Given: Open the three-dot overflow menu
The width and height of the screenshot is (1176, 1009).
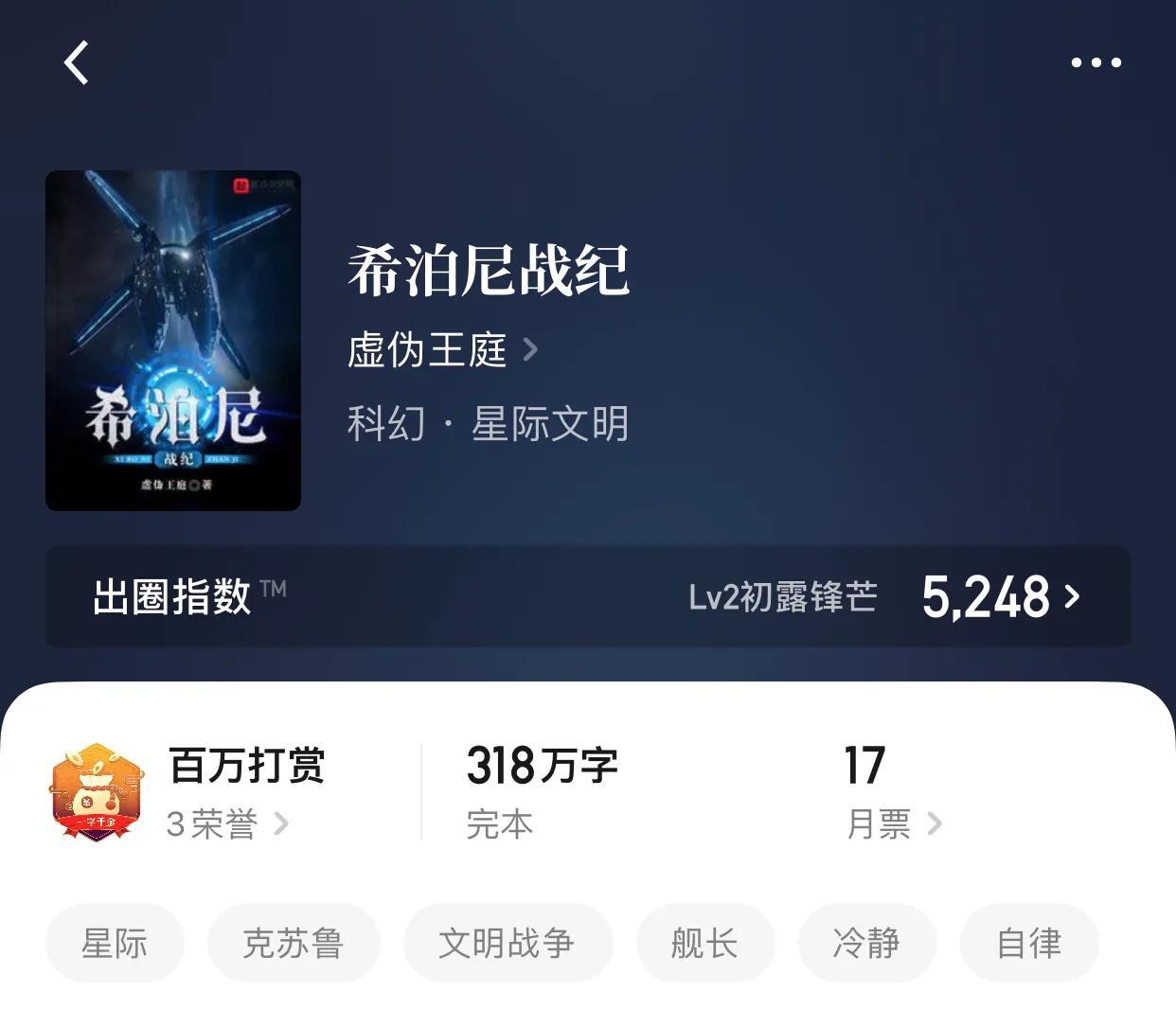Looking at the screenshot, I should point(1096,63).
